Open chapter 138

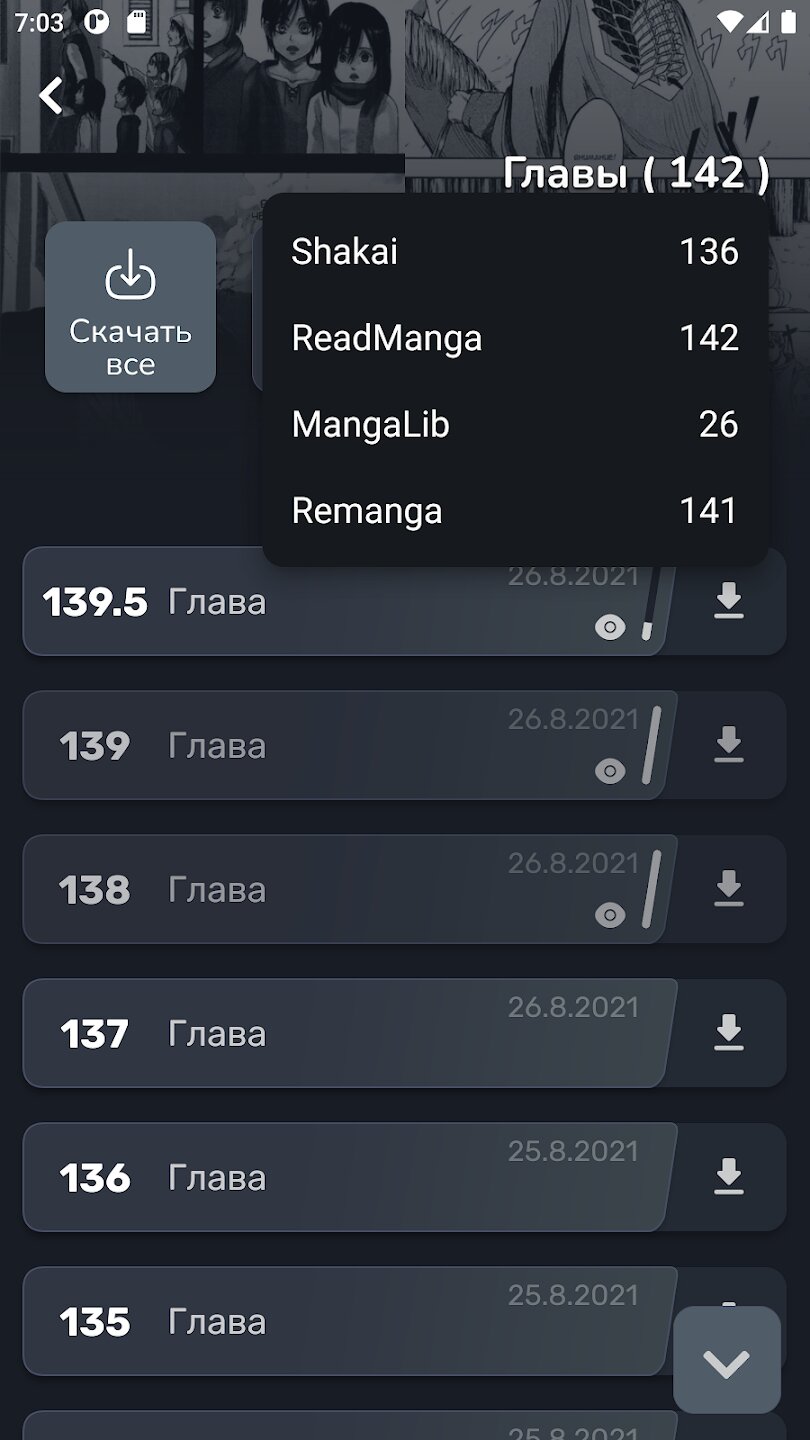click(x=345, y=889)
